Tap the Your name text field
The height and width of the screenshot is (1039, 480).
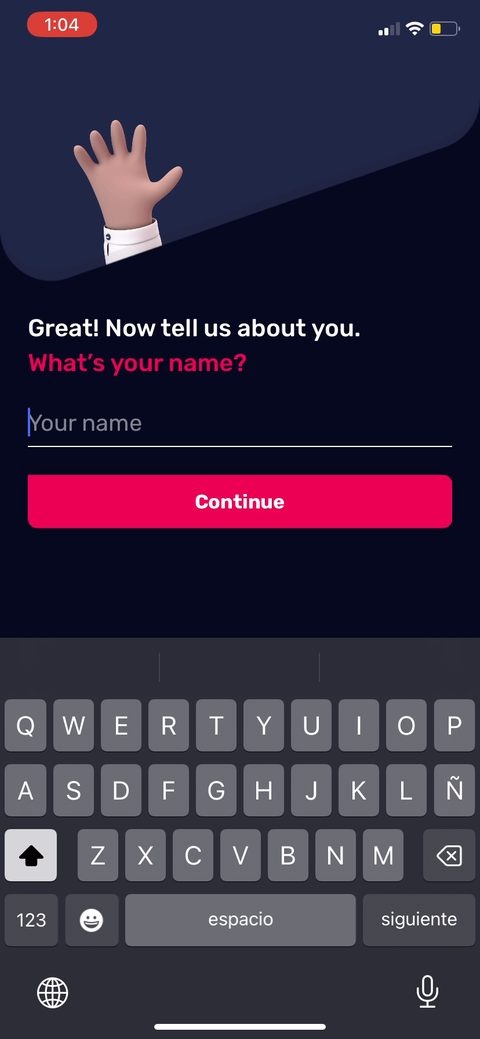coord(239,423)
